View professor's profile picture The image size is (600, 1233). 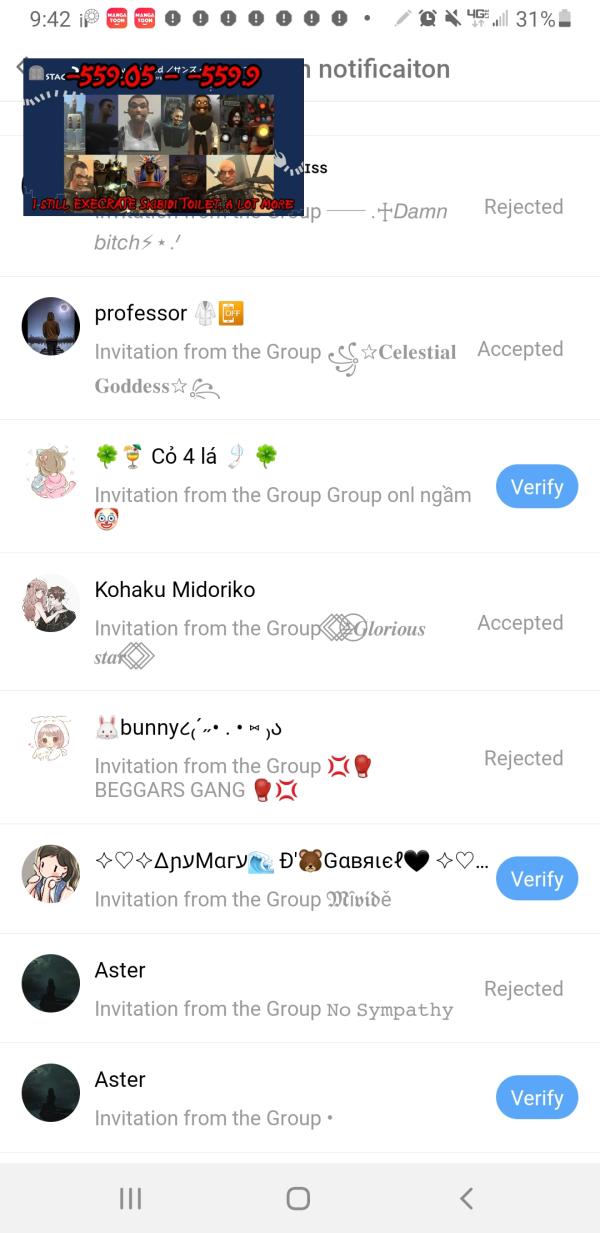pos(50,326)
